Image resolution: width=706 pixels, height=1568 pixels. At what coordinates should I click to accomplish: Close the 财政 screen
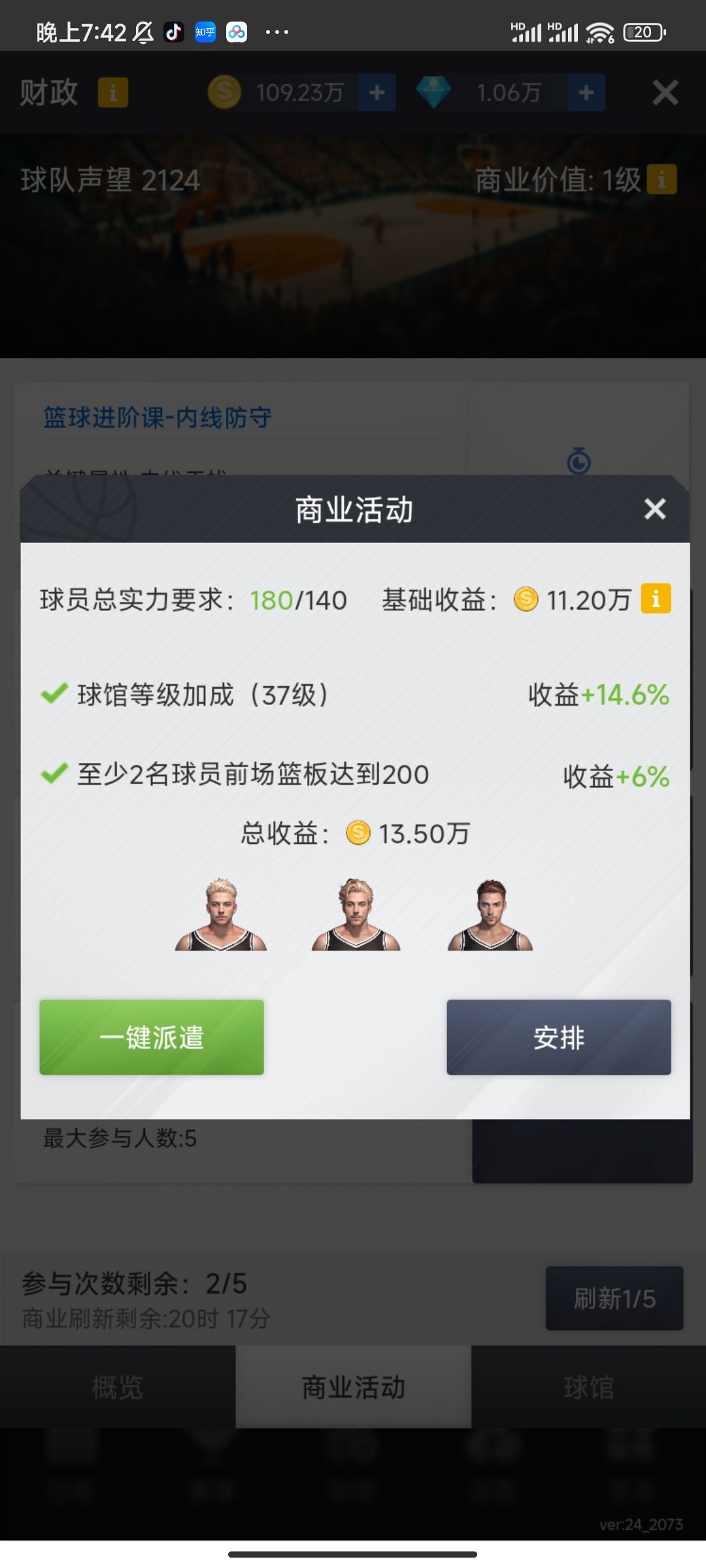[x=665, y=93]
